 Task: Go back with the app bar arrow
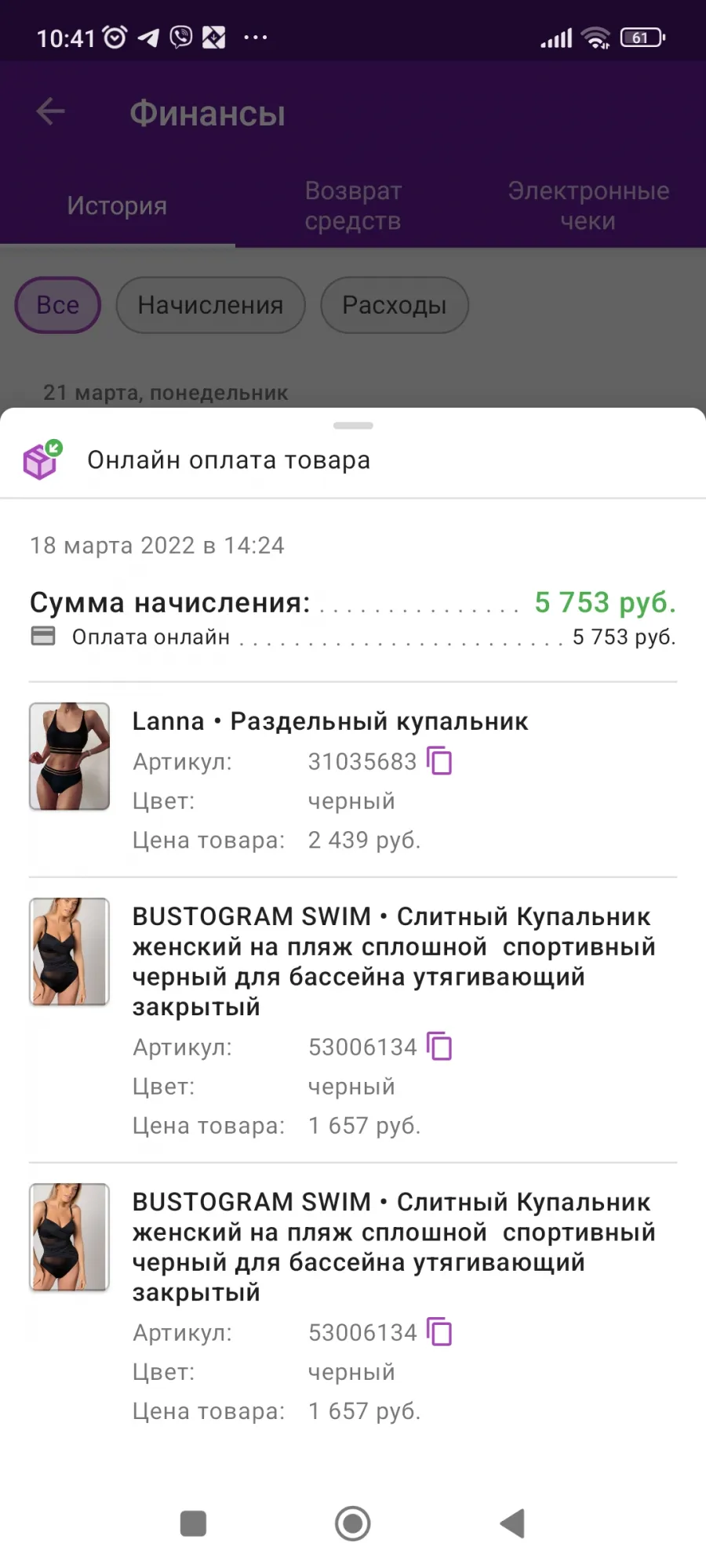click(x=50, y=111)
